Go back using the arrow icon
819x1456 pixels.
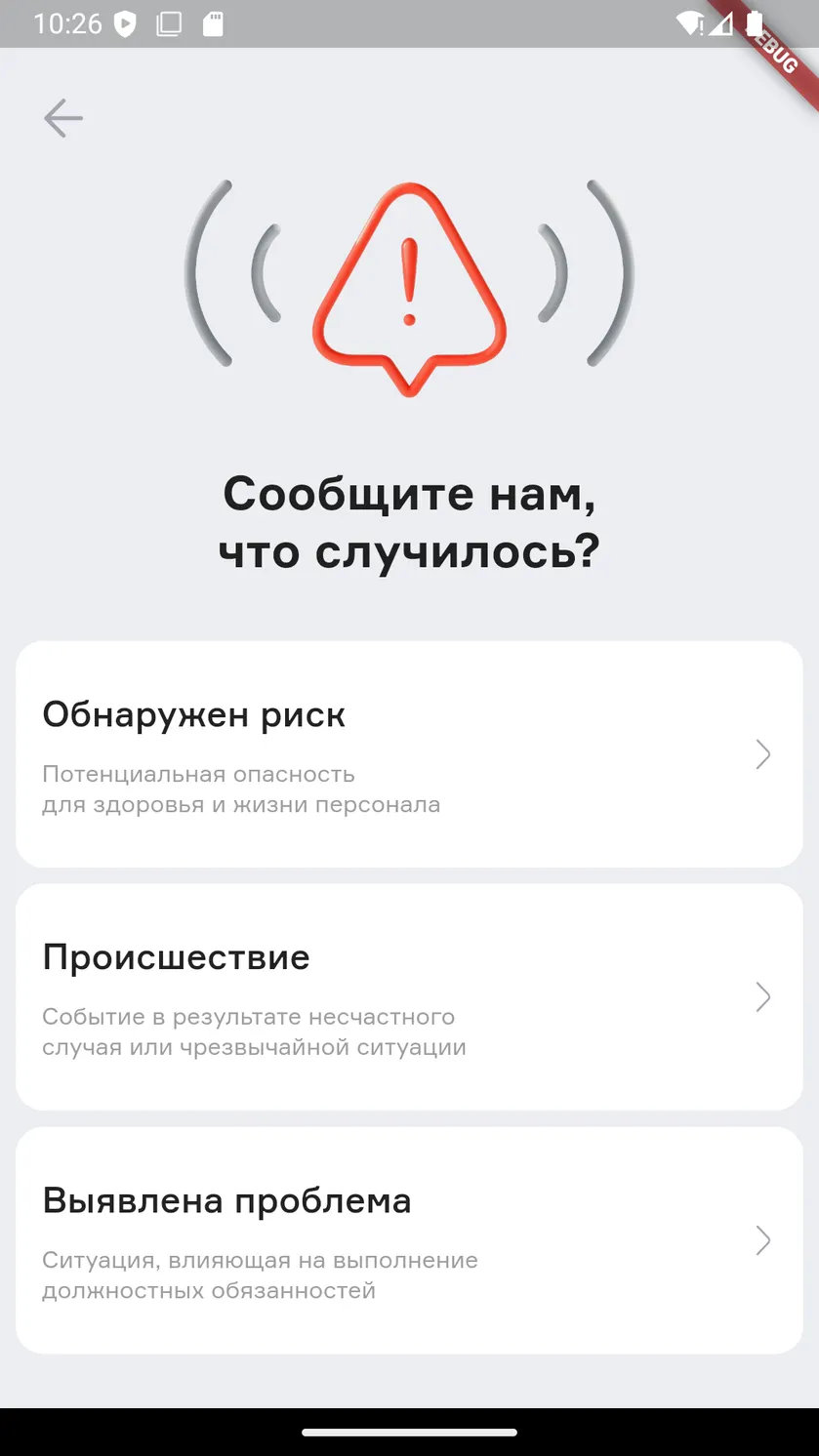pos(63,118)
